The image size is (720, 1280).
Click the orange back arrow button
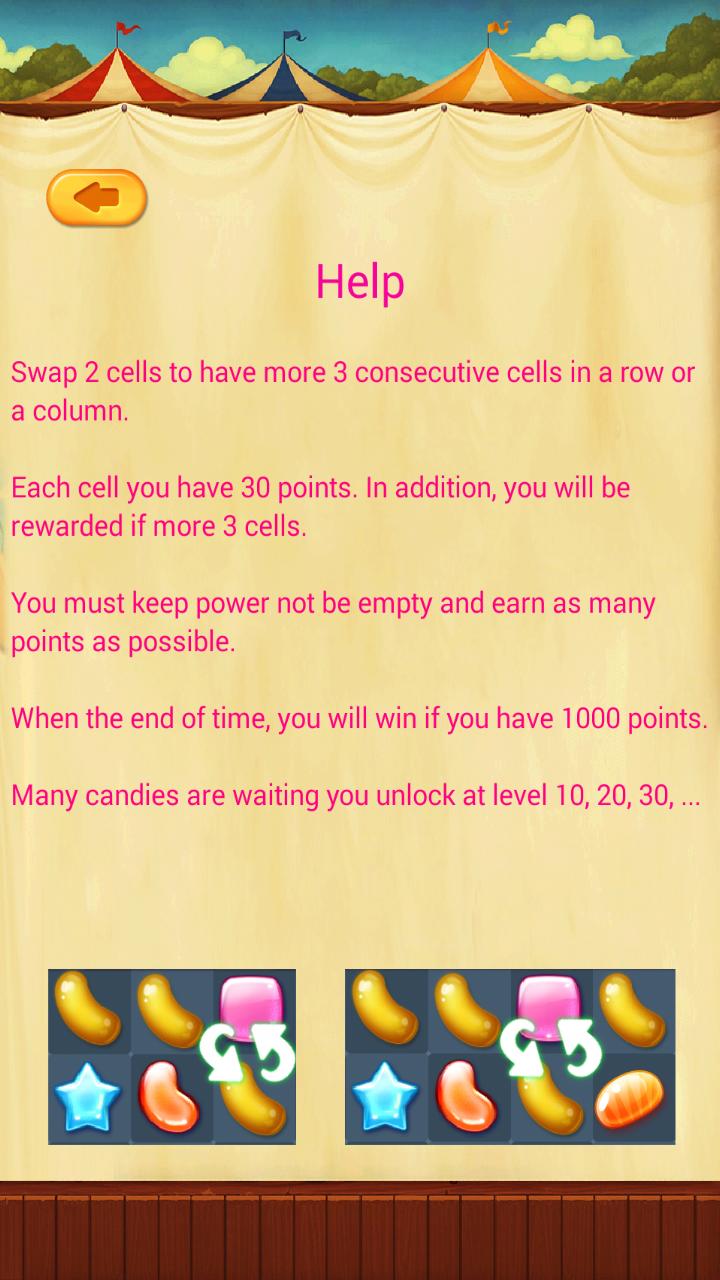95,197
